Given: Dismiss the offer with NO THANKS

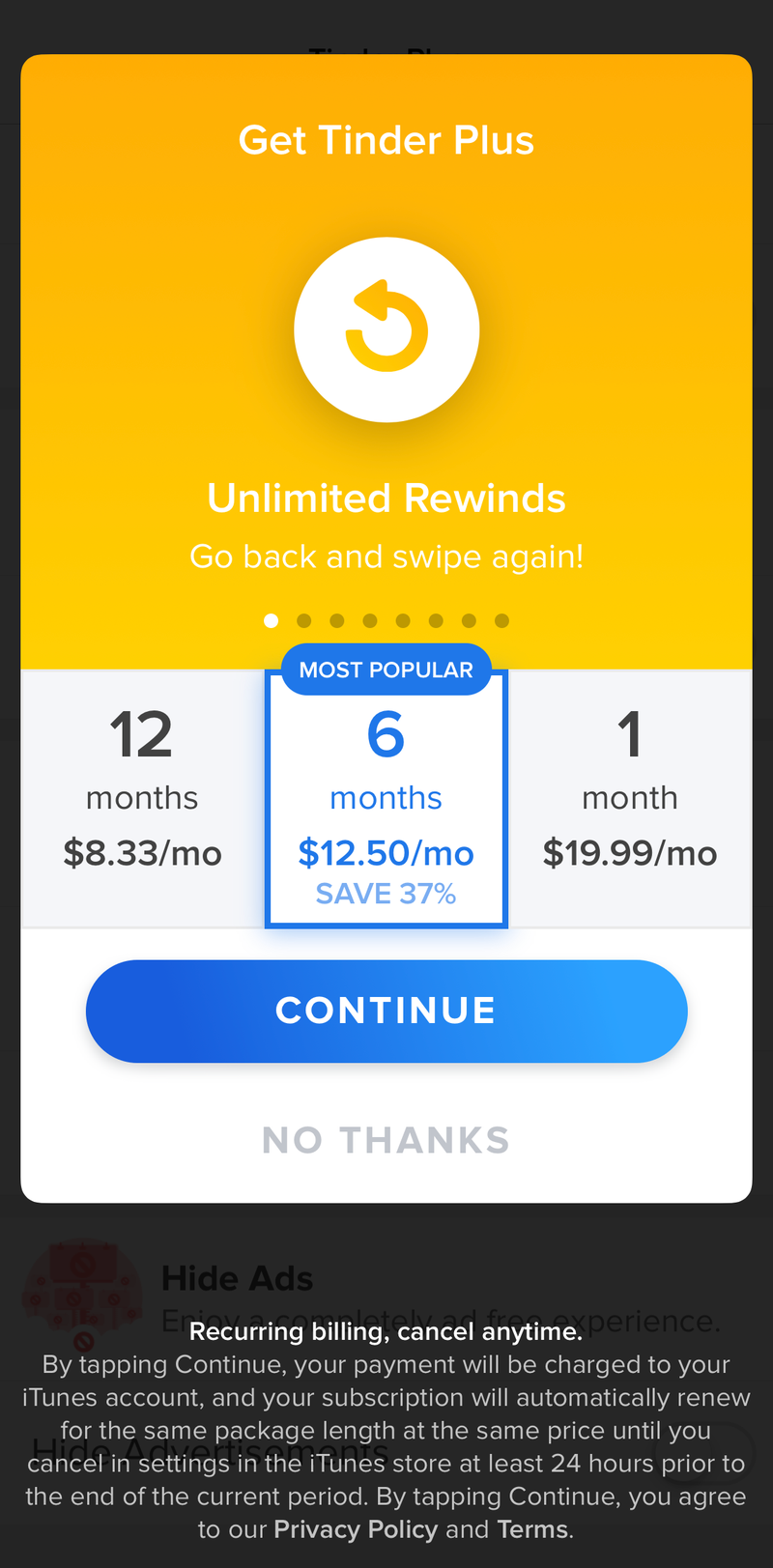Looking at the screenshot, I should (386, 1141).
